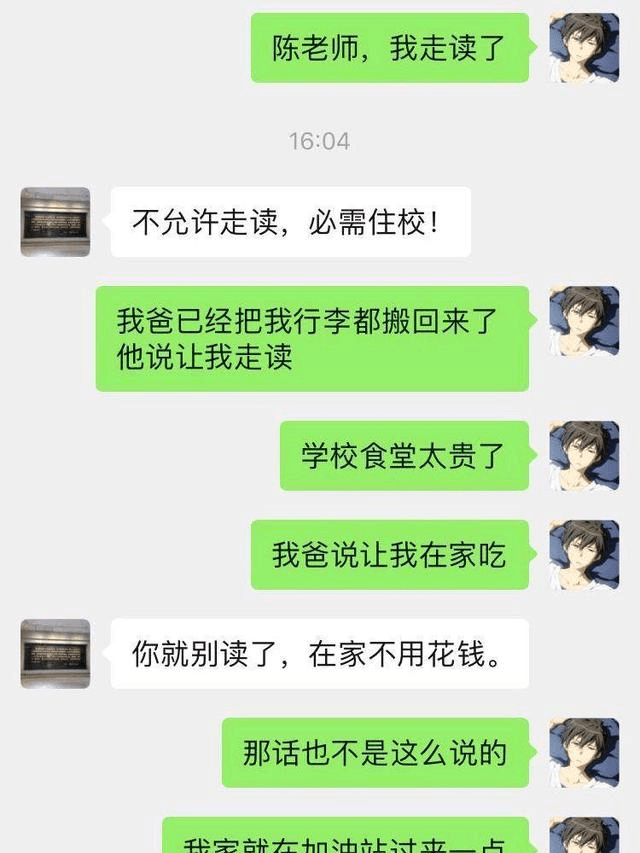The image size is (640, 853).
Task: Tap avatar next to "我爸已经把我行李都搬回来了" message
Action: 584,321
